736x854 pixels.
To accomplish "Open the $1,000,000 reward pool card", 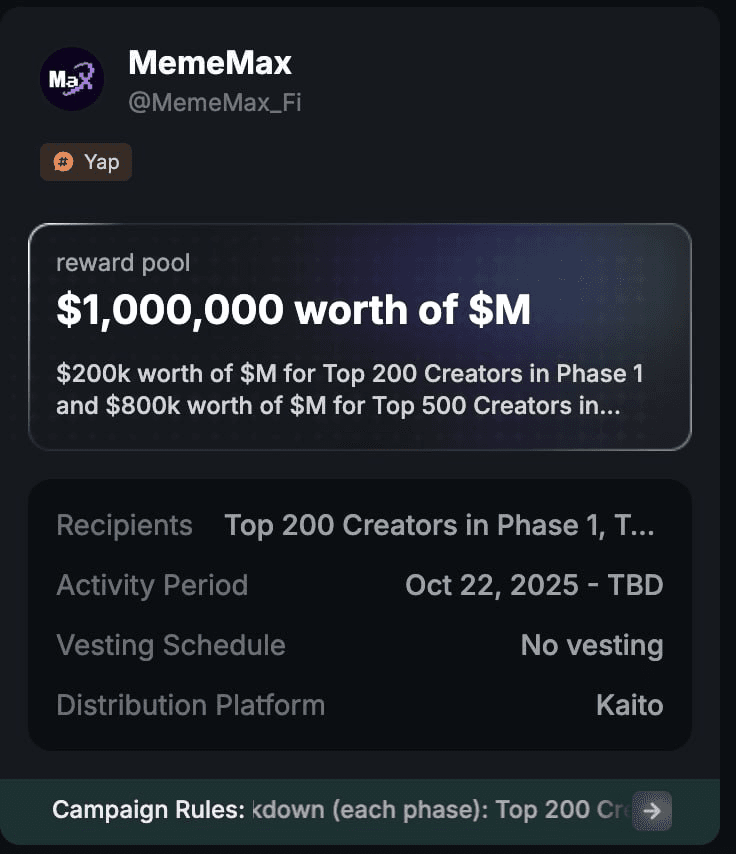I will coord(360,337).
